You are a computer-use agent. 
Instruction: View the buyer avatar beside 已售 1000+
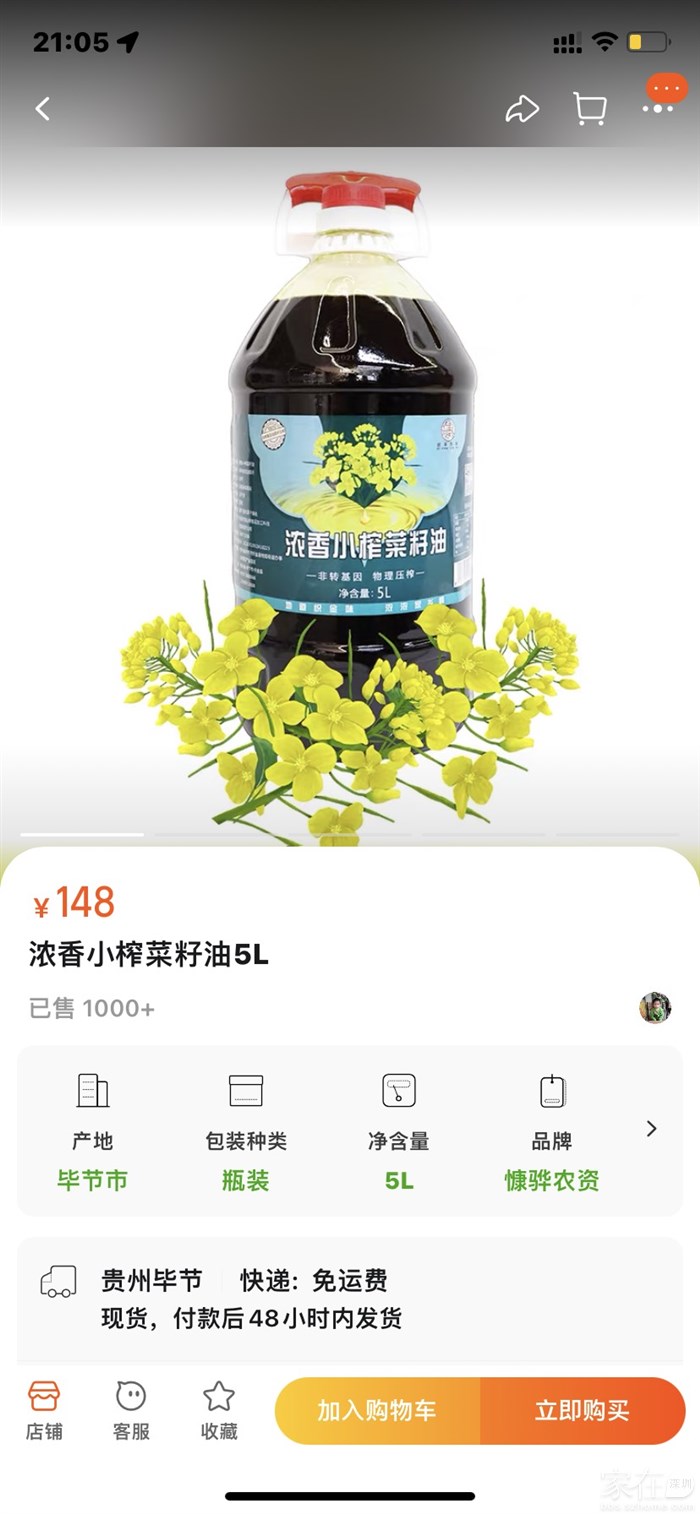(655, 1008)
